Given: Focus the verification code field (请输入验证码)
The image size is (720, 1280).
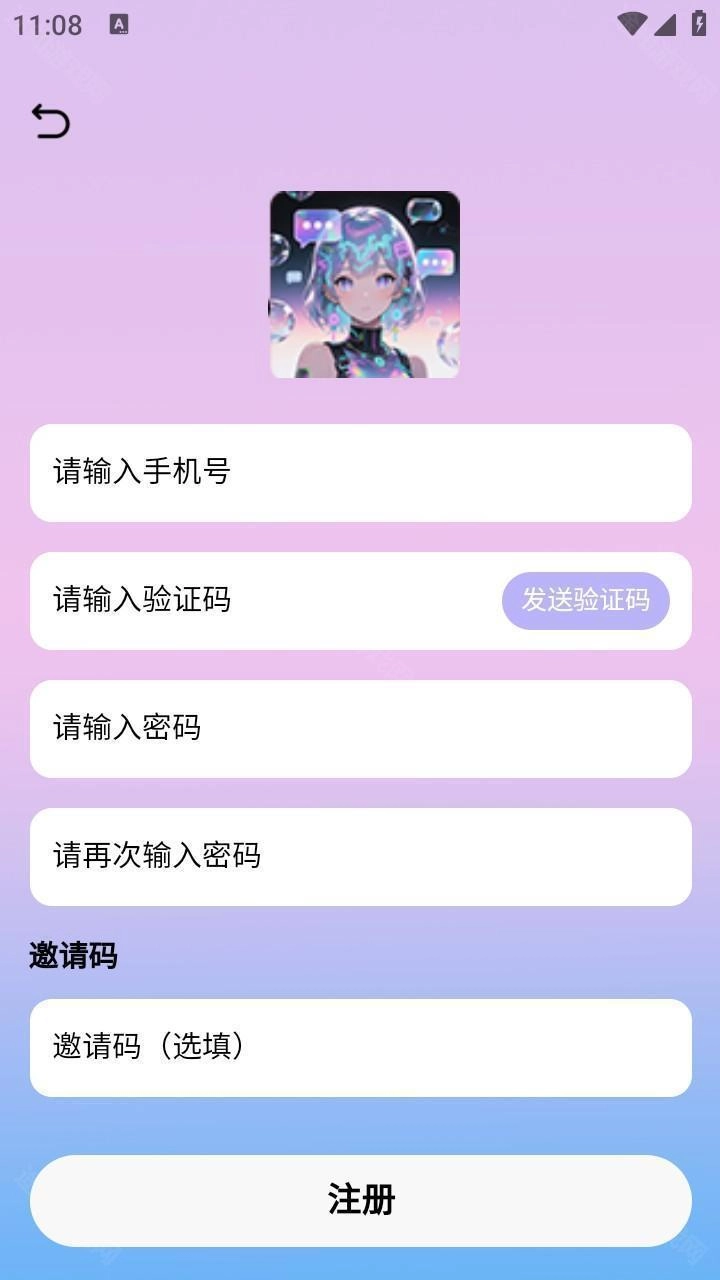Looking at the screenshot, I should pyautogui.click(x=260, y=600).
